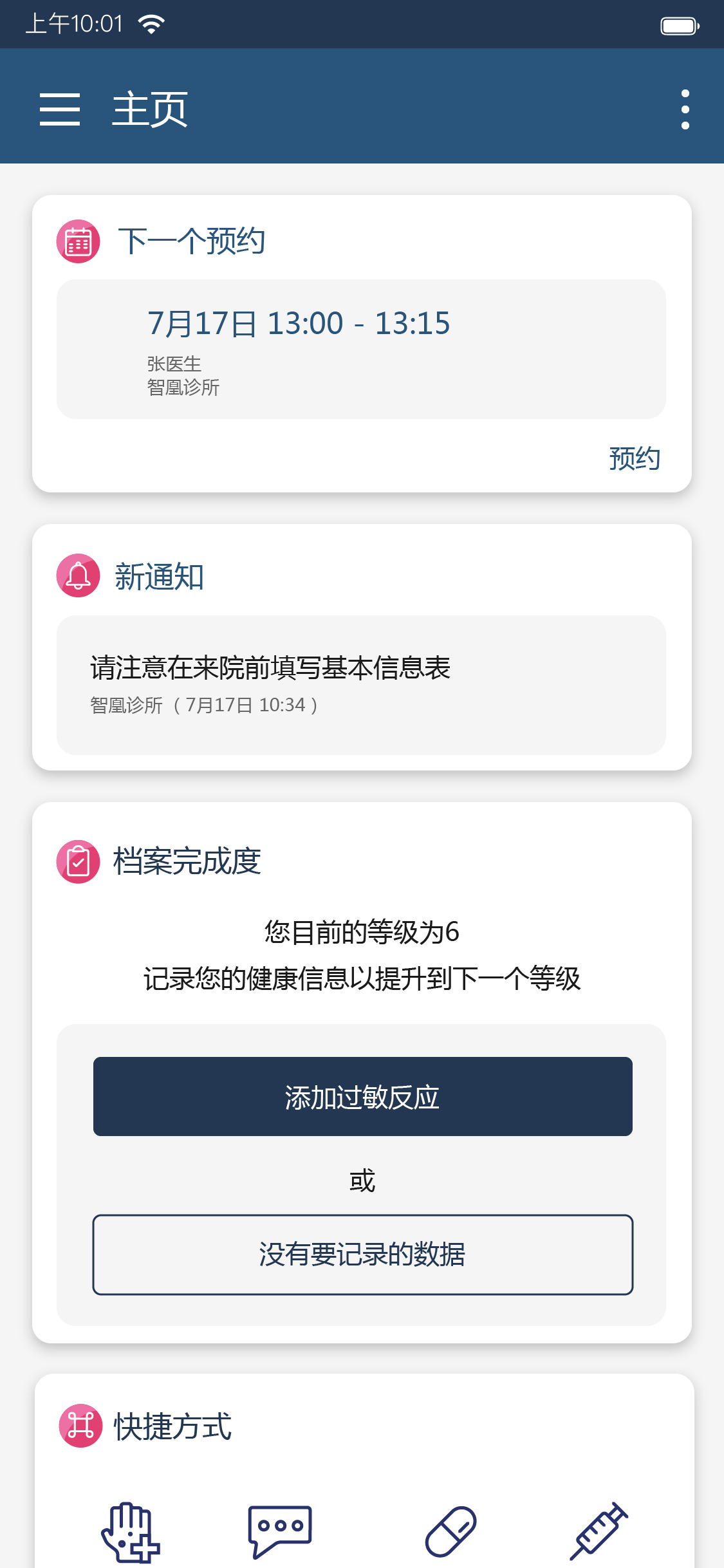Tap the 添加过敏反应 button
Screen dimensions: 724x1568
click(x=362, y=1096)
